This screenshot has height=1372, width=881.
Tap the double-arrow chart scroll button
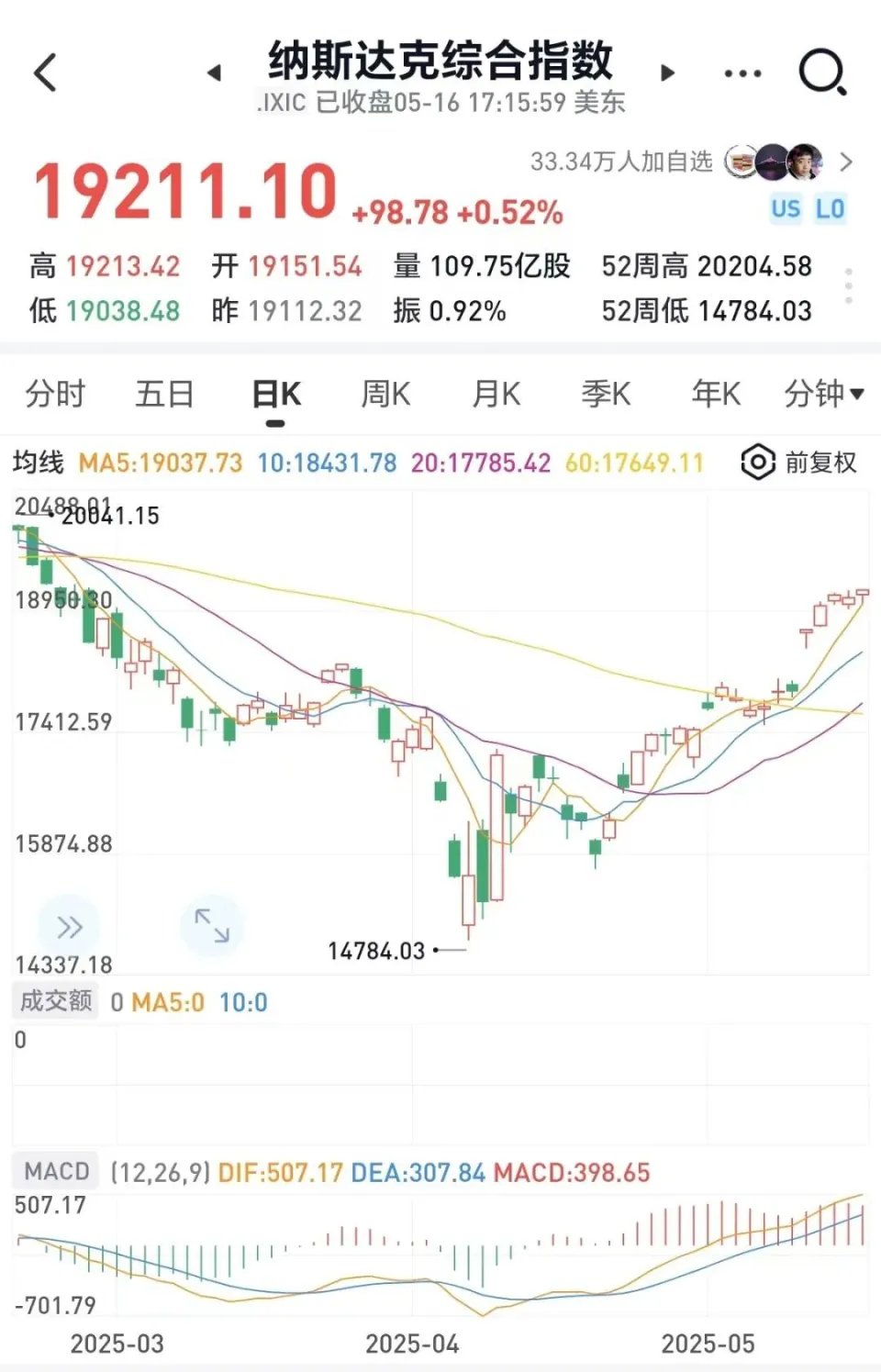pyautogui.click(x=69, y=926)
